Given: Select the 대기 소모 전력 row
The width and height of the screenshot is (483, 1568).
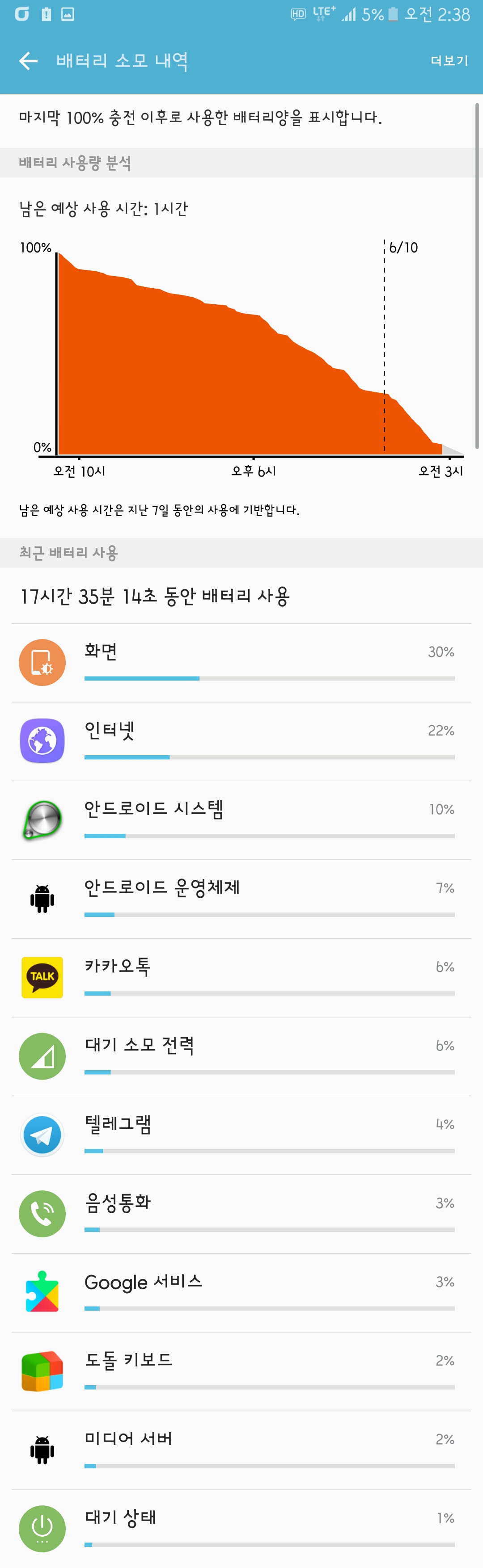Looking at the screenshot, I should [241, 1056].
